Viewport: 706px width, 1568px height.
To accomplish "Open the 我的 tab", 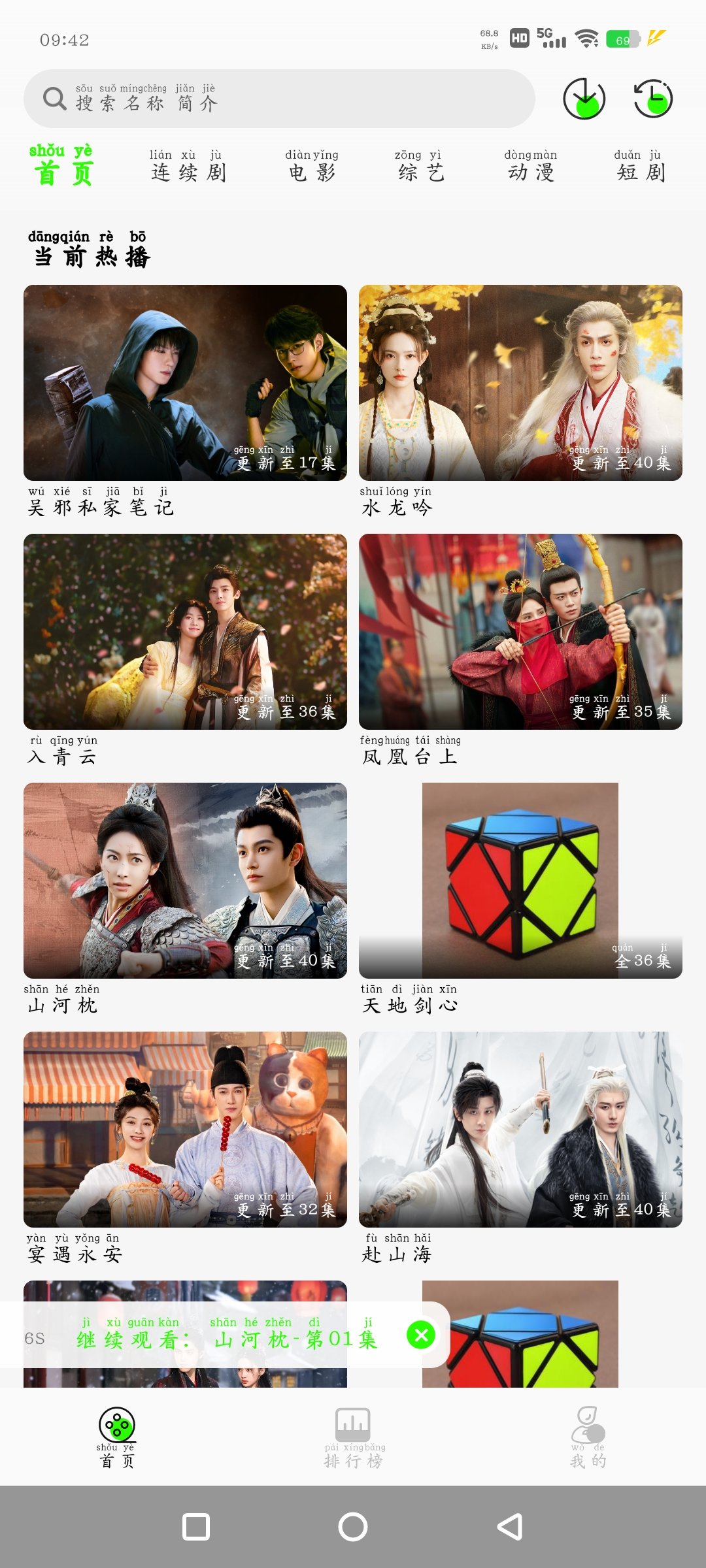I will [588, 1438].
